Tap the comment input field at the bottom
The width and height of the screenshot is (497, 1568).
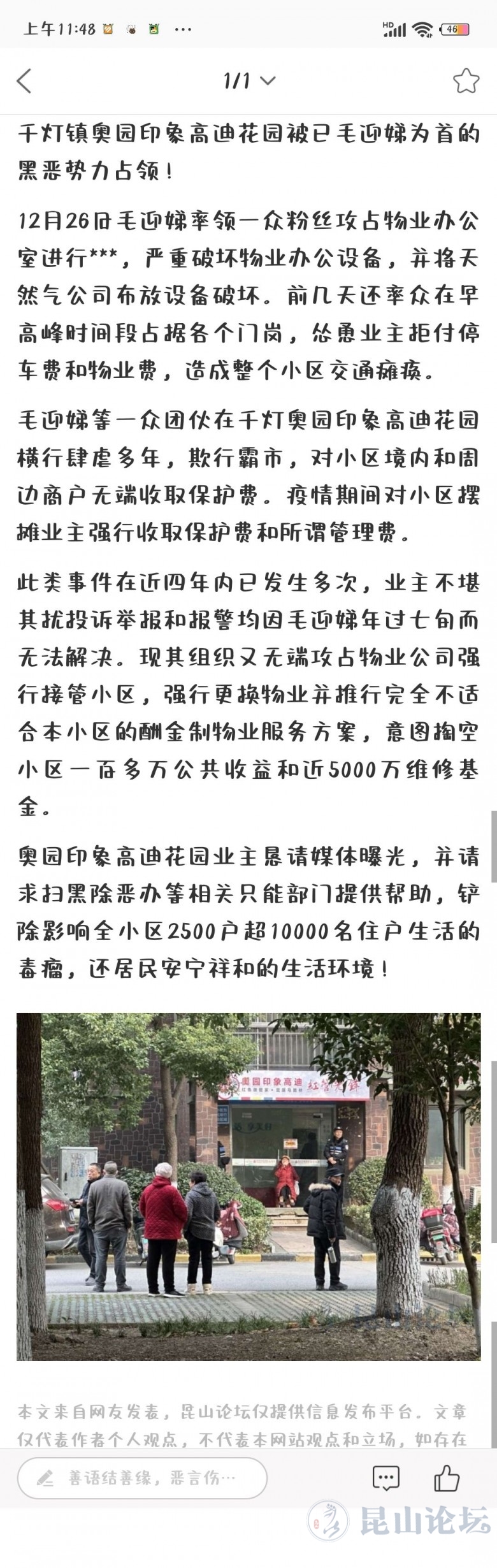(142, 1477)
